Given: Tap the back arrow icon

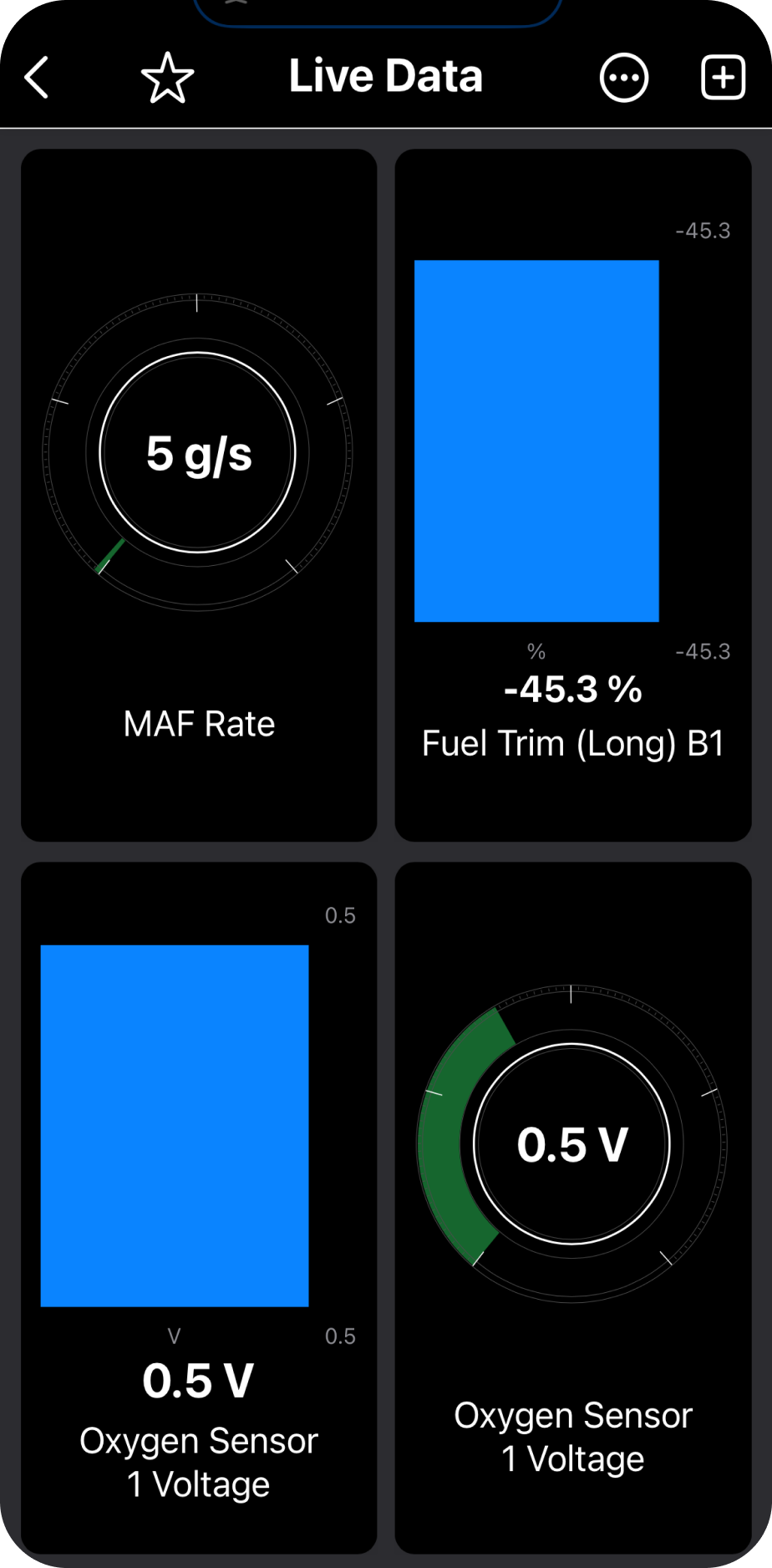Looking at the screenshot, I should point(37,76).
